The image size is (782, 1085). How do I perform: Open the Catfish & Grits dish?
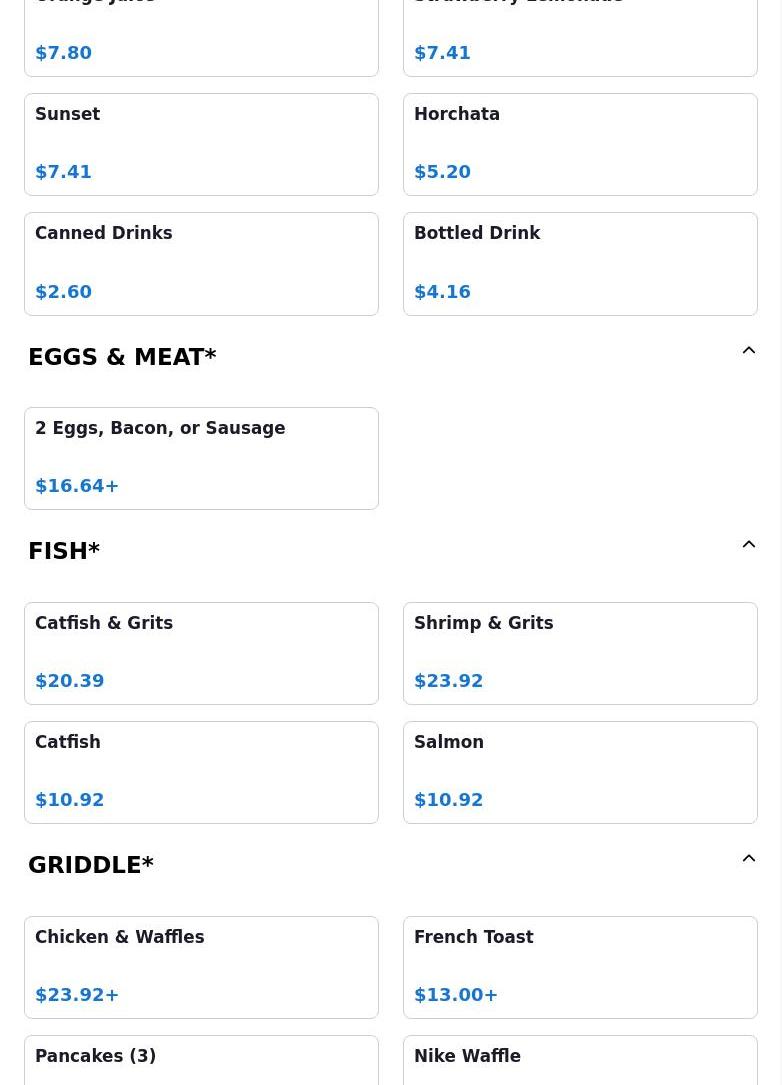pyautogui.click(x=201, y=653)
